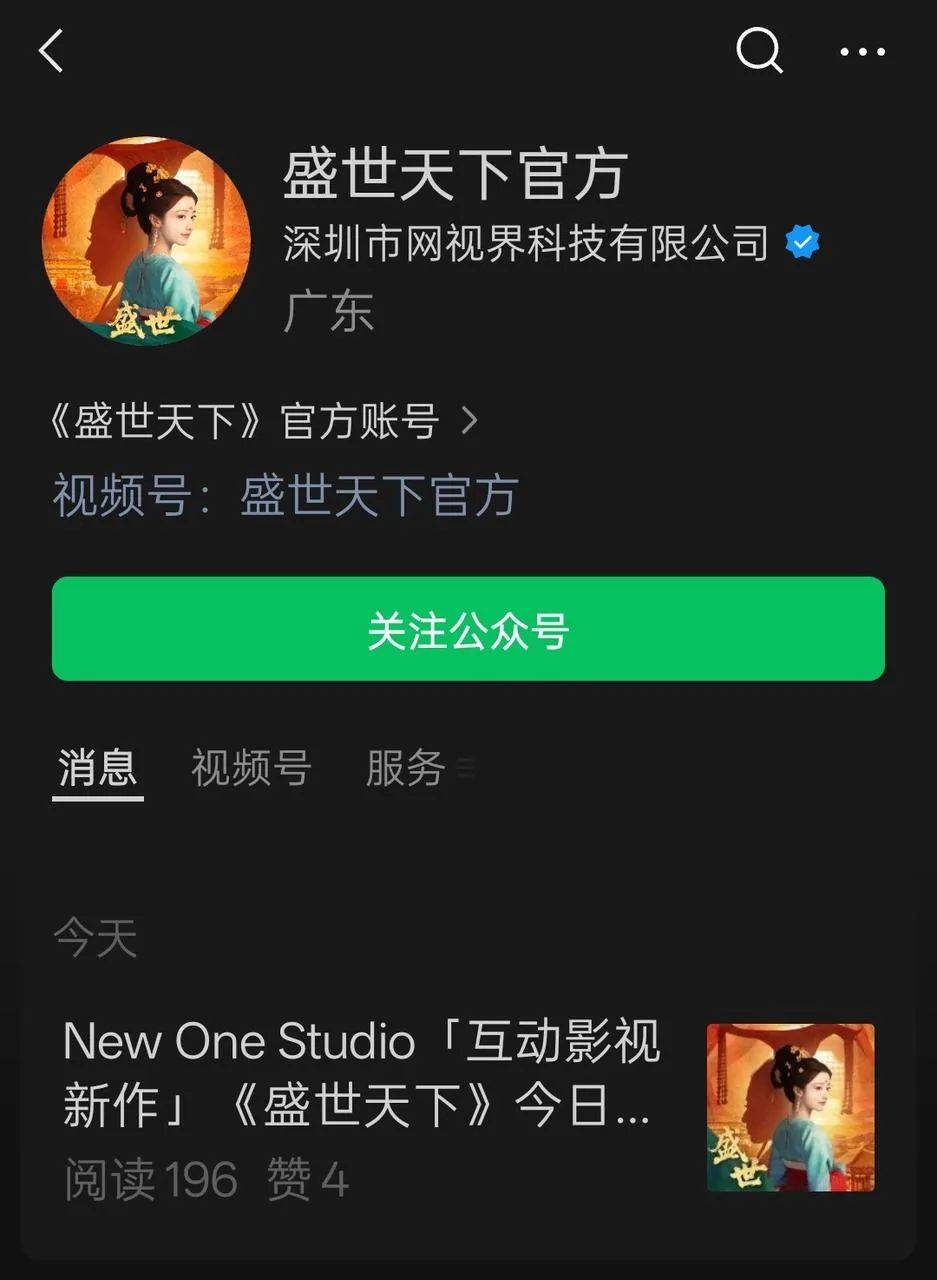Open the linked 视频号 盛世天下官方
This screenshot has height=1280, width=937.
pyautogui.click(x=285, y=496)
